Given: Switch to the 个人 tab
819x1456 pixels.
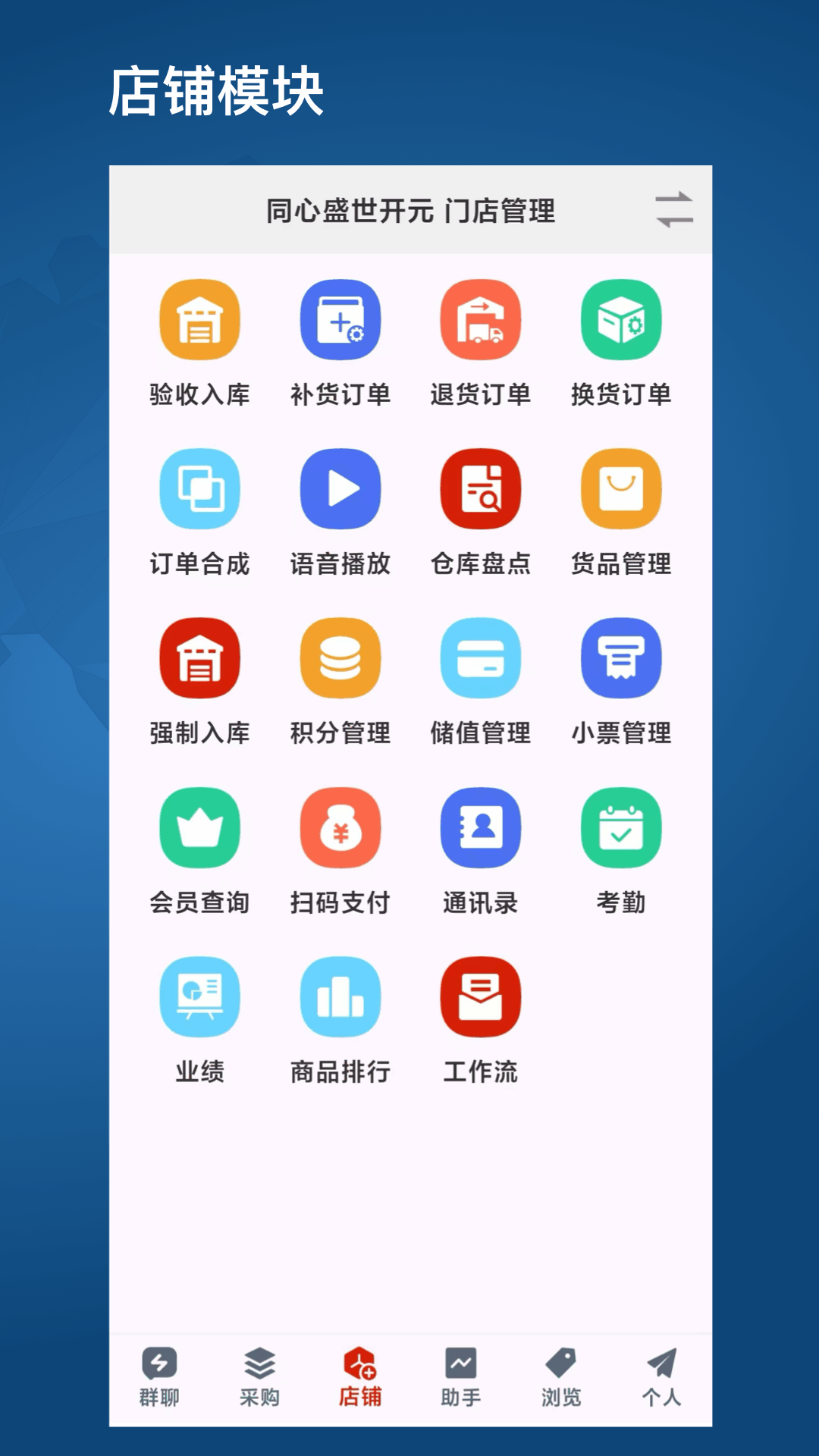Looking at the screenshot, I should (661, 1373).
